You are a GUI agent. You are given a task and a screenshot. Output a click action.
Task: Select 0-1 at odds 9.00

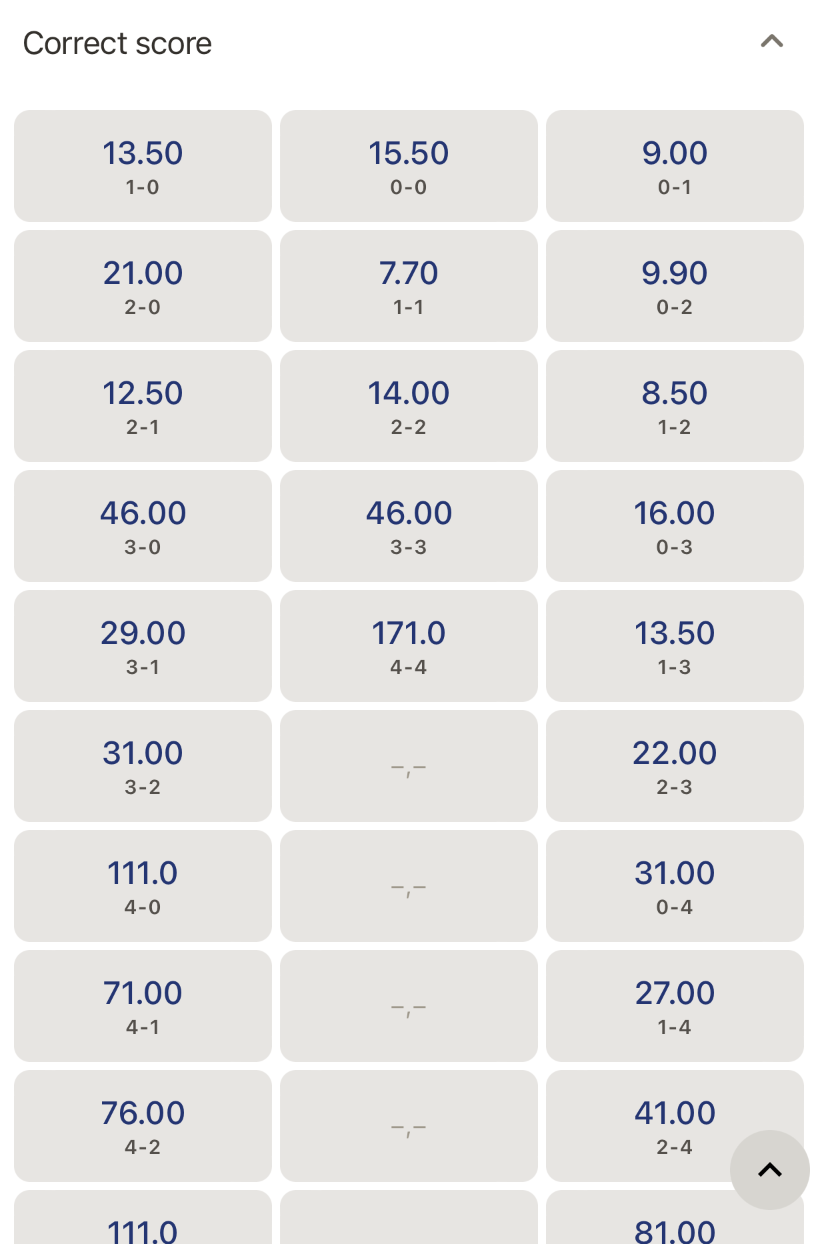pos(675,165)
